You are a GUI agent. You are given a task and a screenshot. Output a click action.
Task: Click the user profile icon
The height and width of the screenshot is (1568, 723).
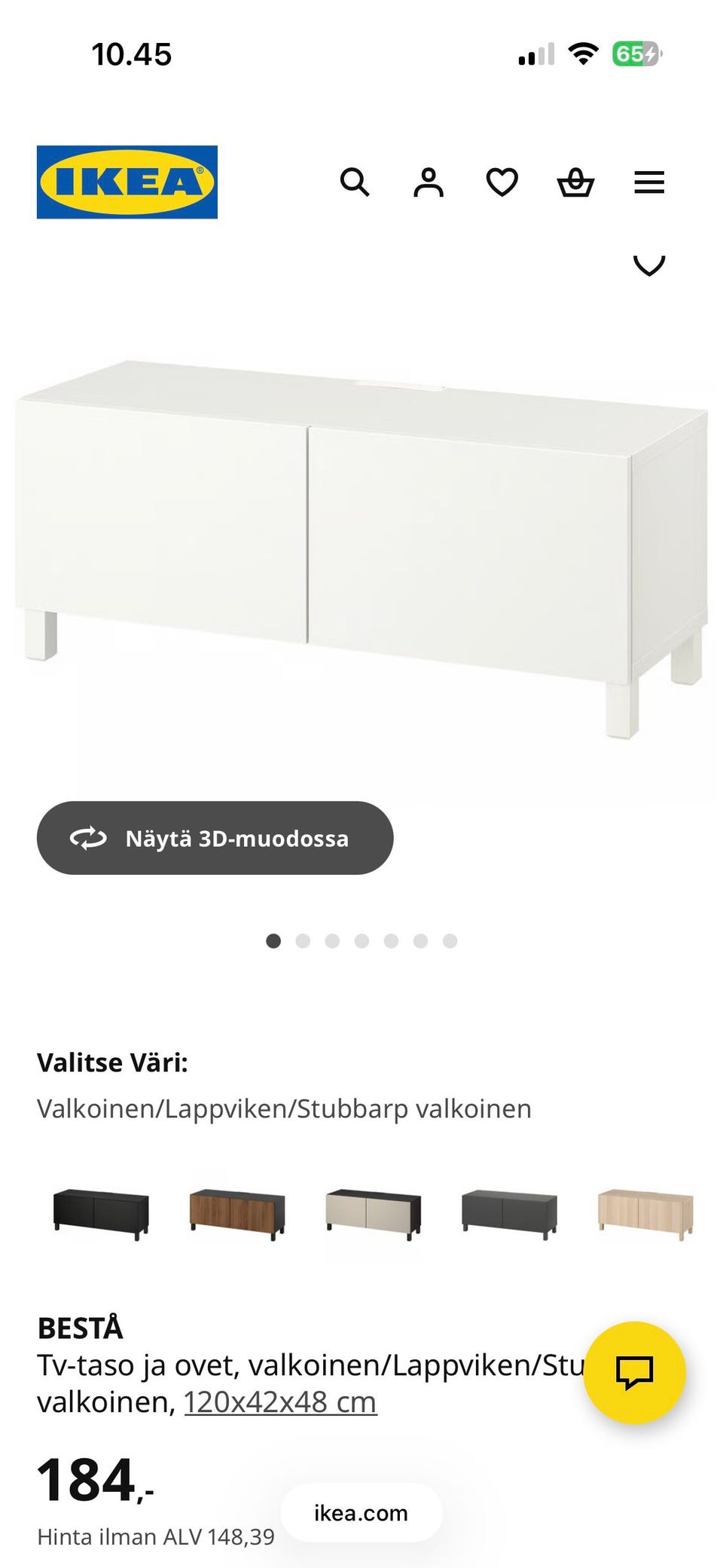(428, 182)
